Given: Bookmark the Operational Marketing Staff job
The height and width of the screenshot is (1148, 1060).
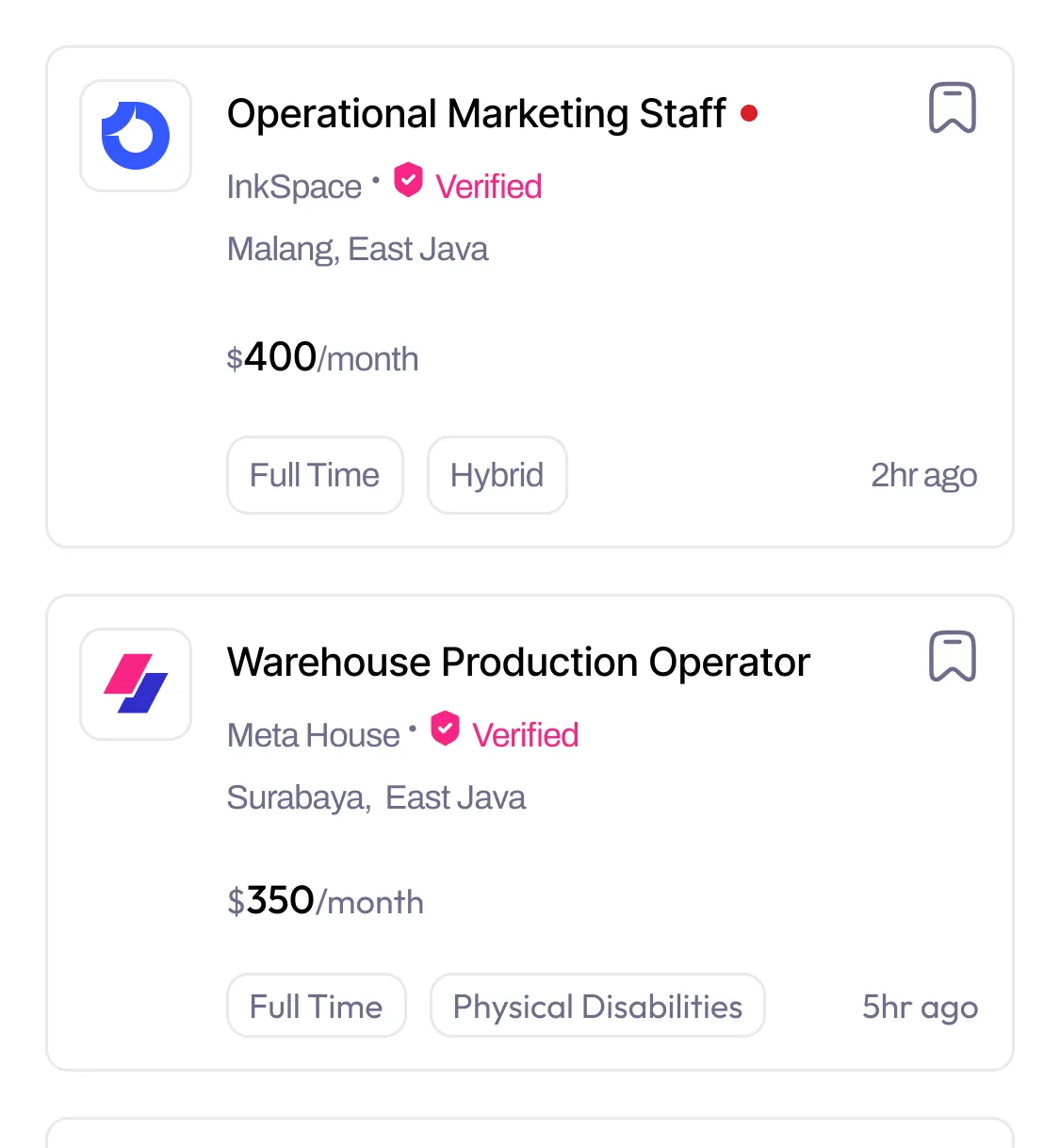Looking at the screenshot, I should click(x=953, y=107).
